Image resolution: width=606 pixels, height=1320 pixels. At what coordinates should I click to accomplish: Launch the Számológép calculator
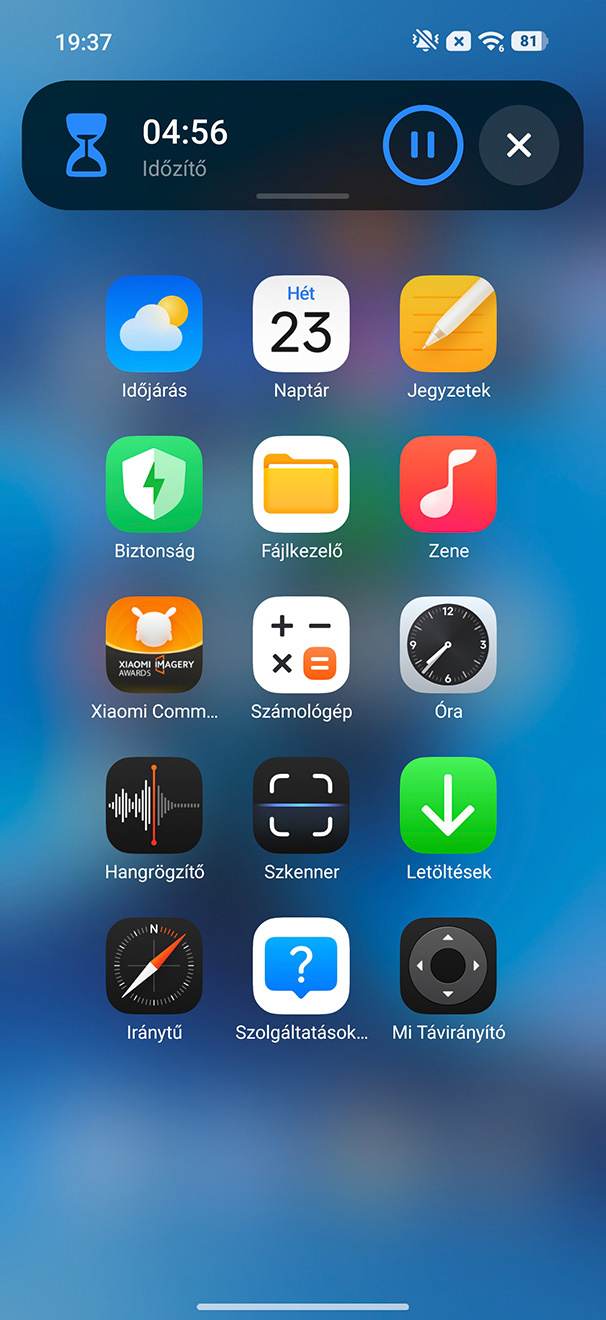301,645
